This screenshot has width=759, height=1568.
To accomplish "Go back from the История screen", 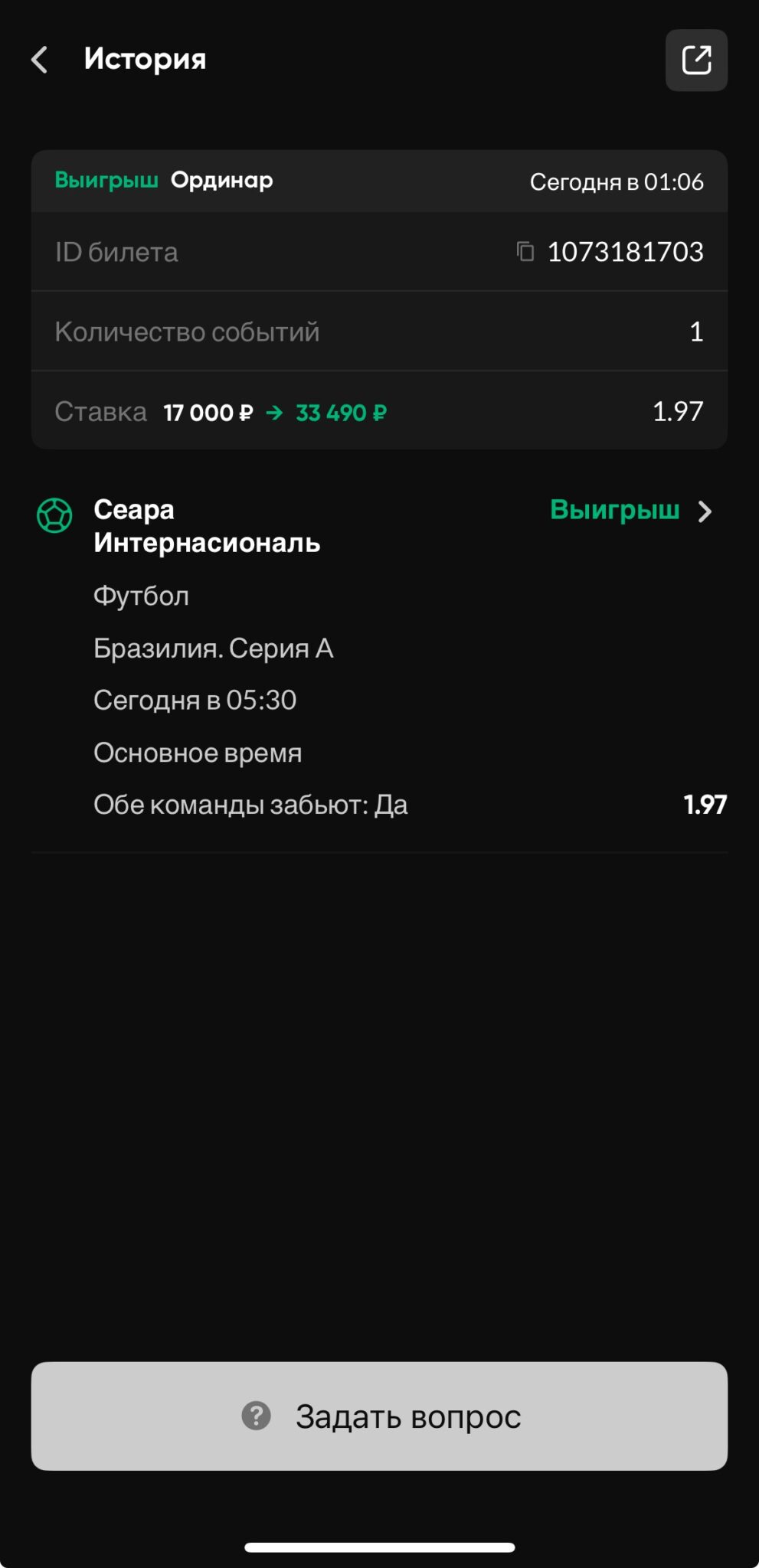I will [x=40, y=60].
